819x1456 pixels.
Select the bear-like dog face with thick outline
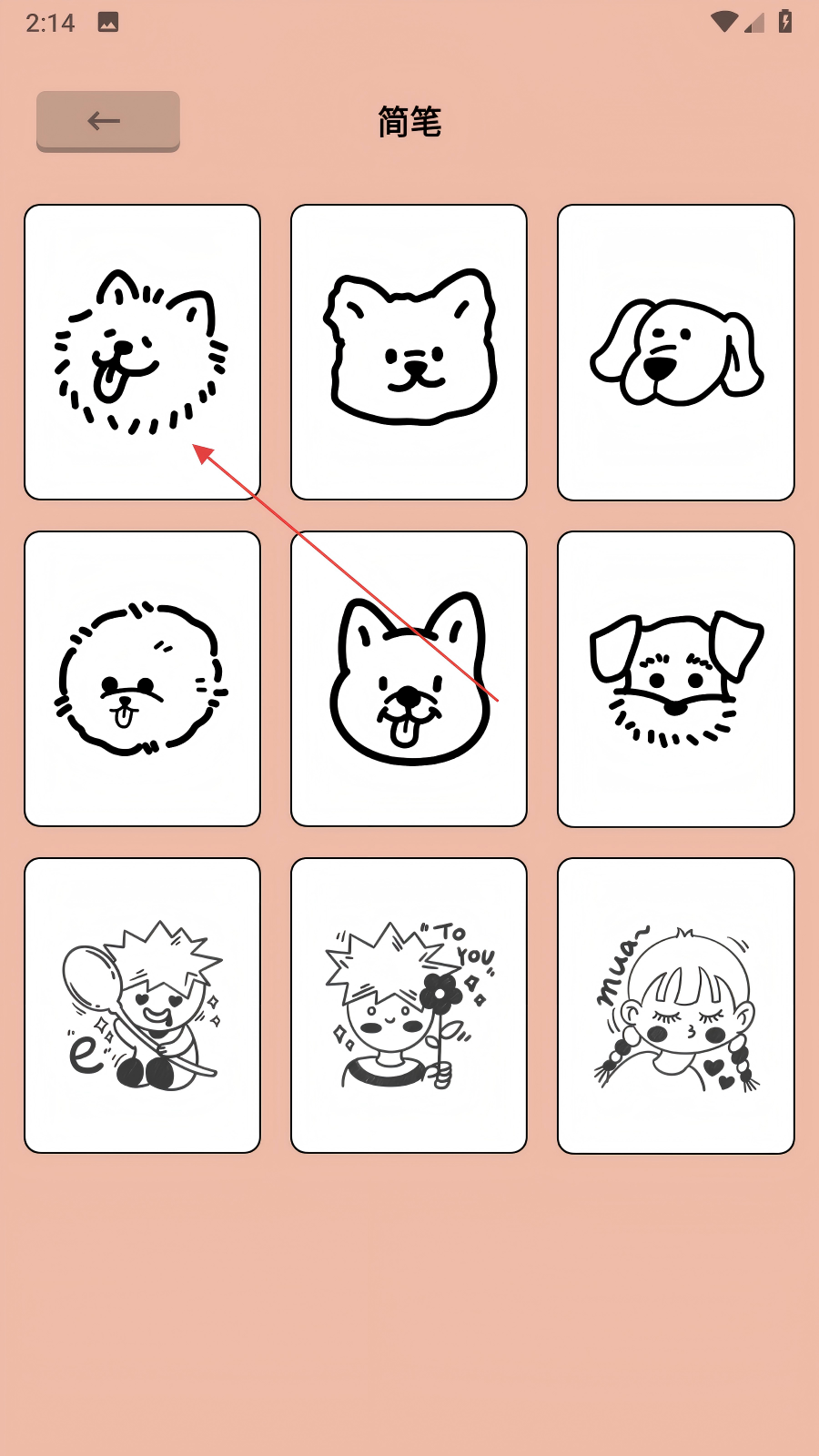point(409,352)
